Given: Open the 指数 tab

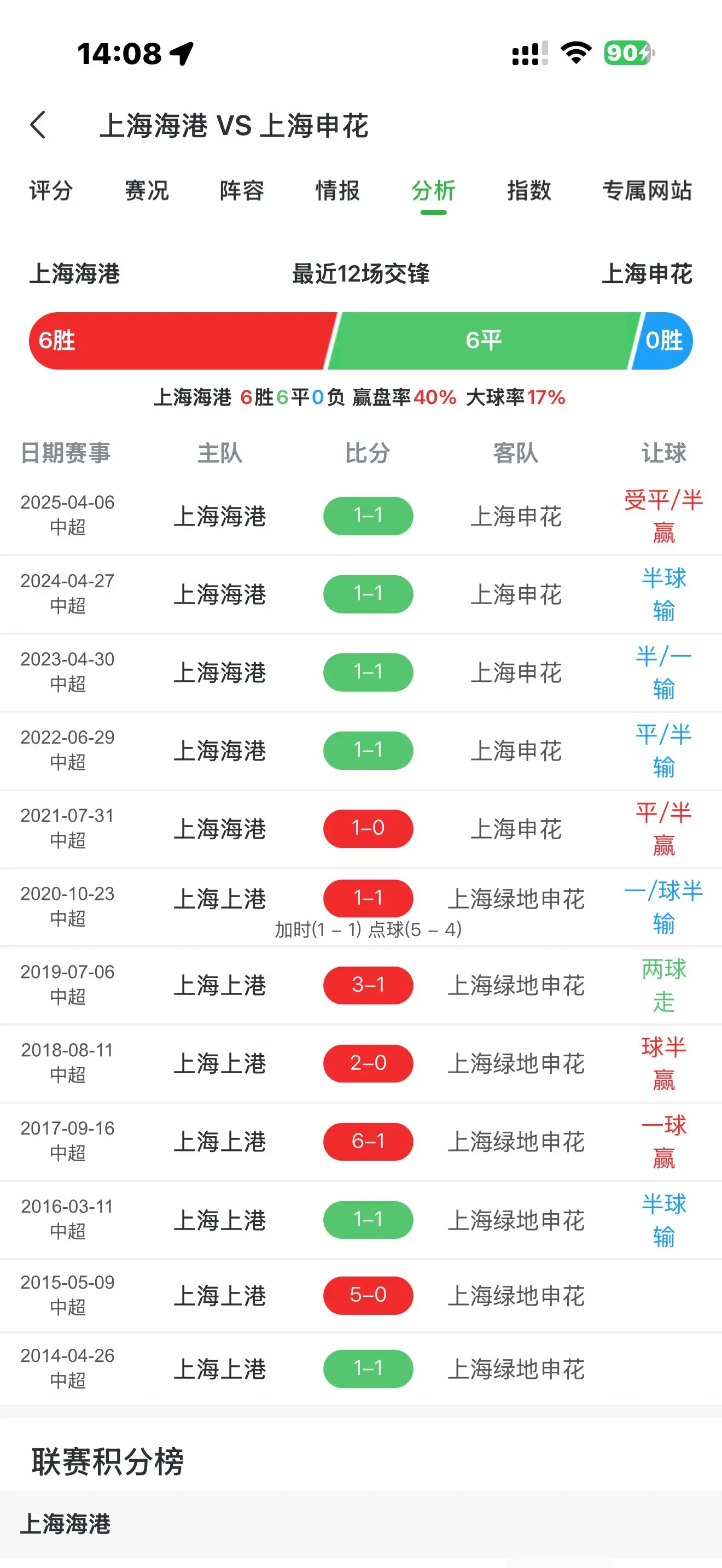Looking at the screenshot, I should pos(529,191).
